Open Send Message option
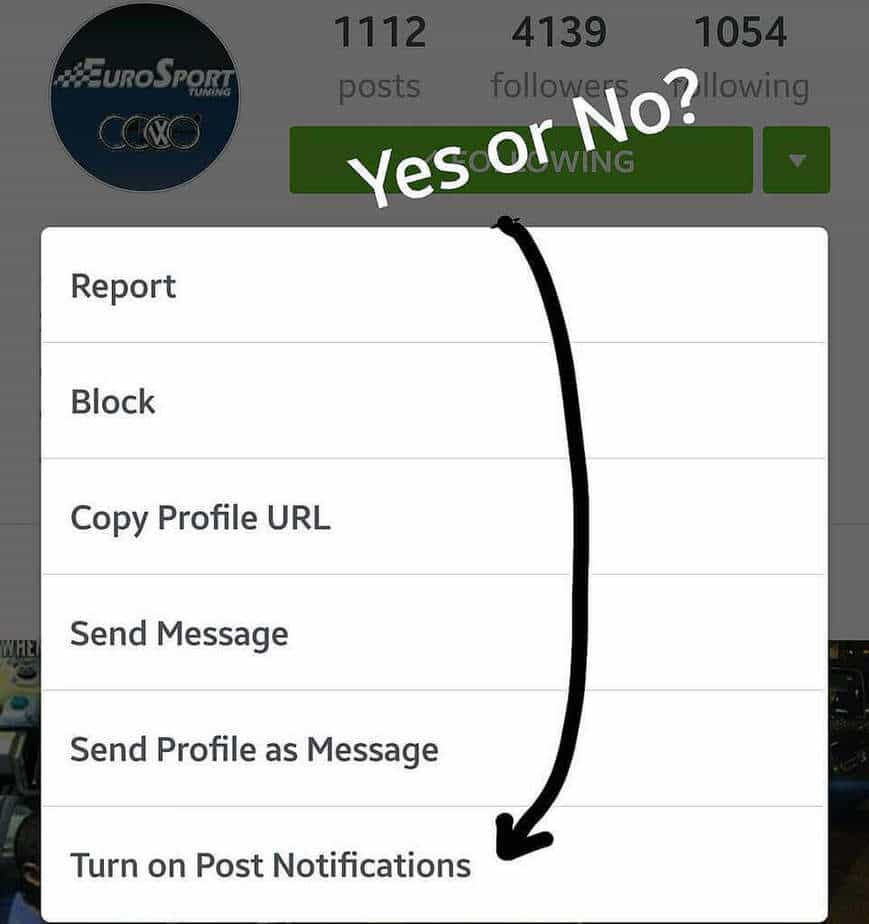 (179, 634)
